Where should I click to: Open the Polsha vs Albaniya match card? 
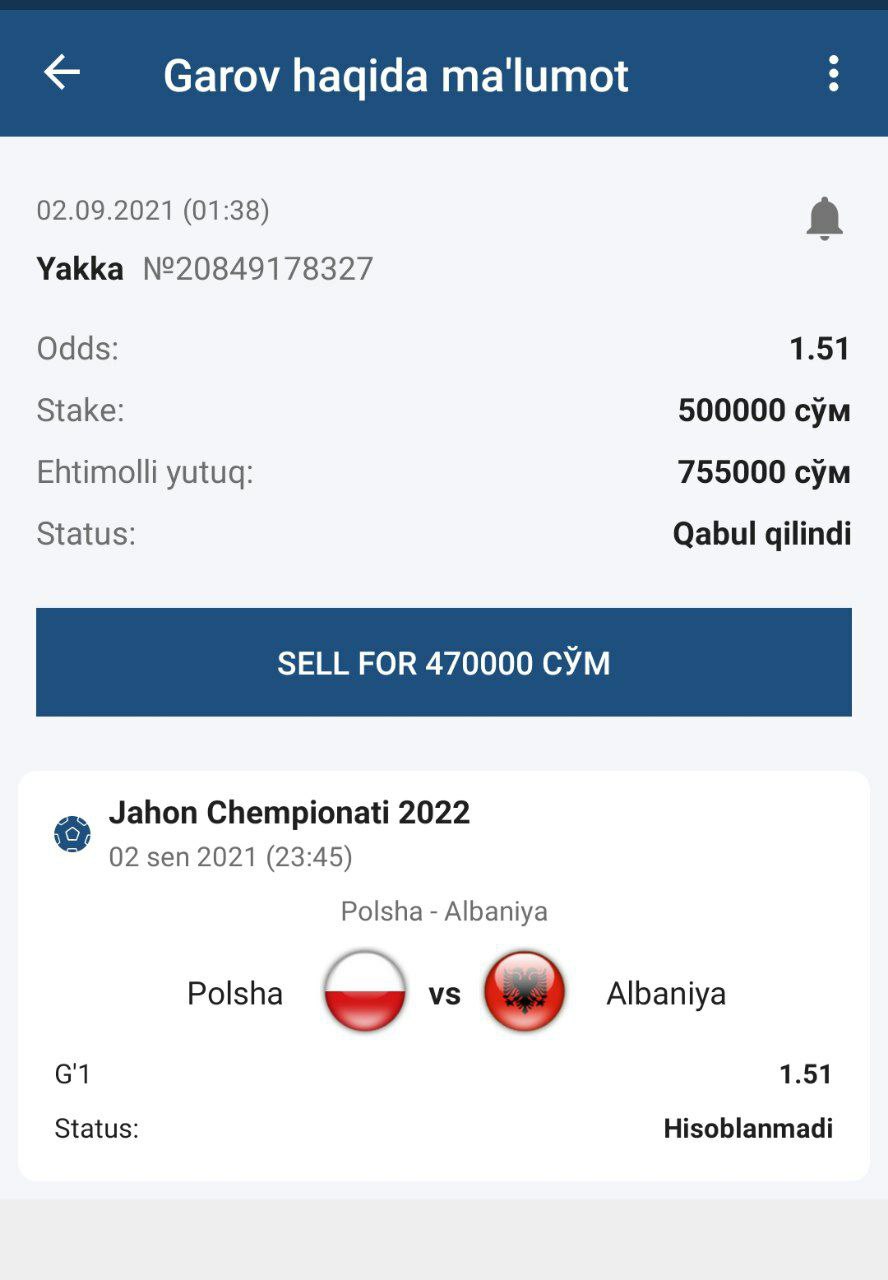click(444, 975)
